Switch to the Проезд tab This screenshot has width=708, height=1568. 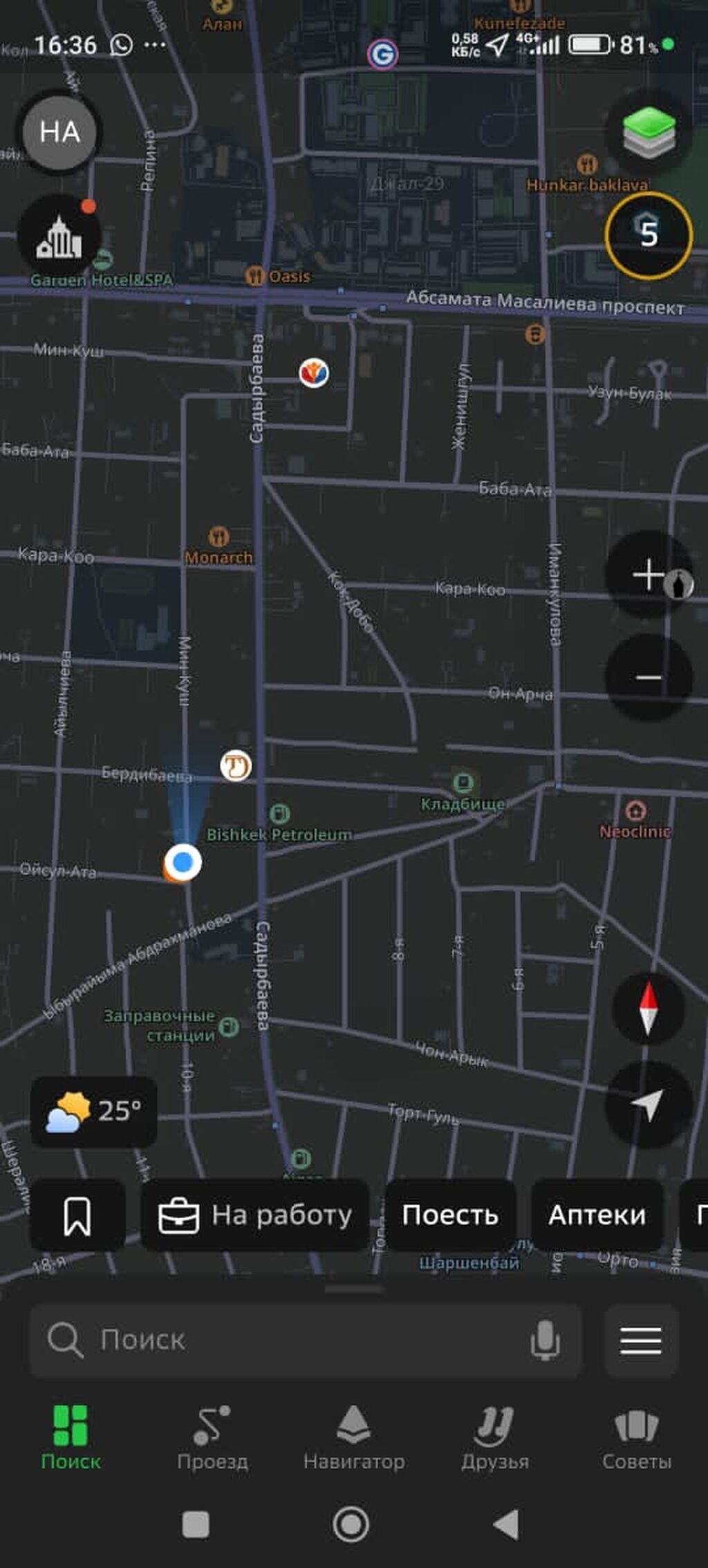212,1438
